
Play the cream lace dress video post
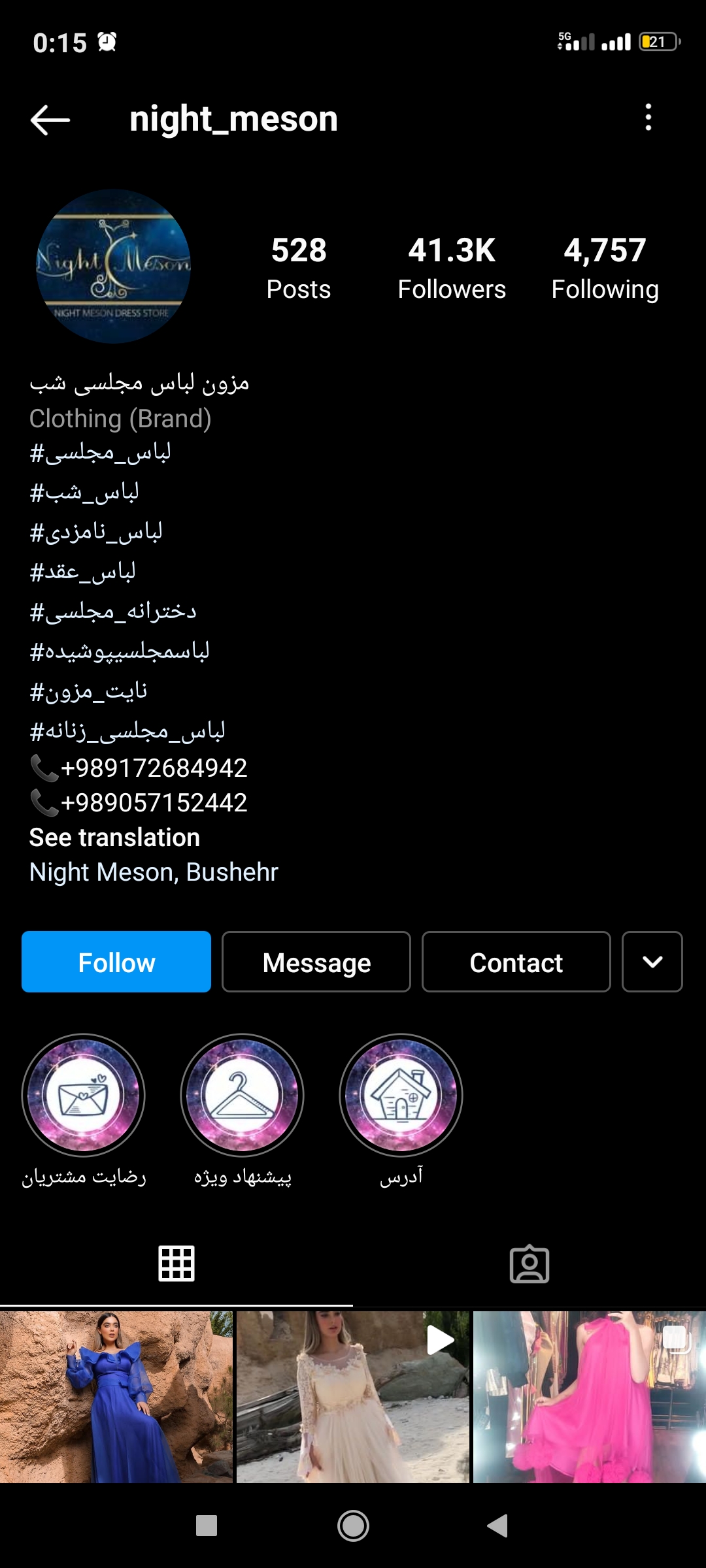pos(353,1397)
